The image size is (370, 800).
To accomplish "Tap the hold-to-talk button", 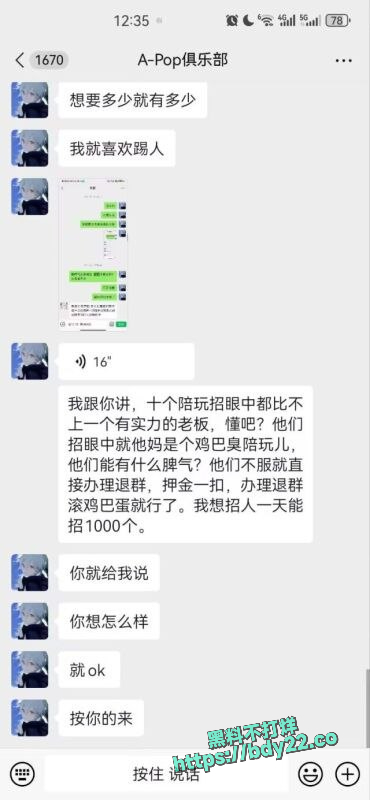I will pyautogui.click(x=166, y=774).
